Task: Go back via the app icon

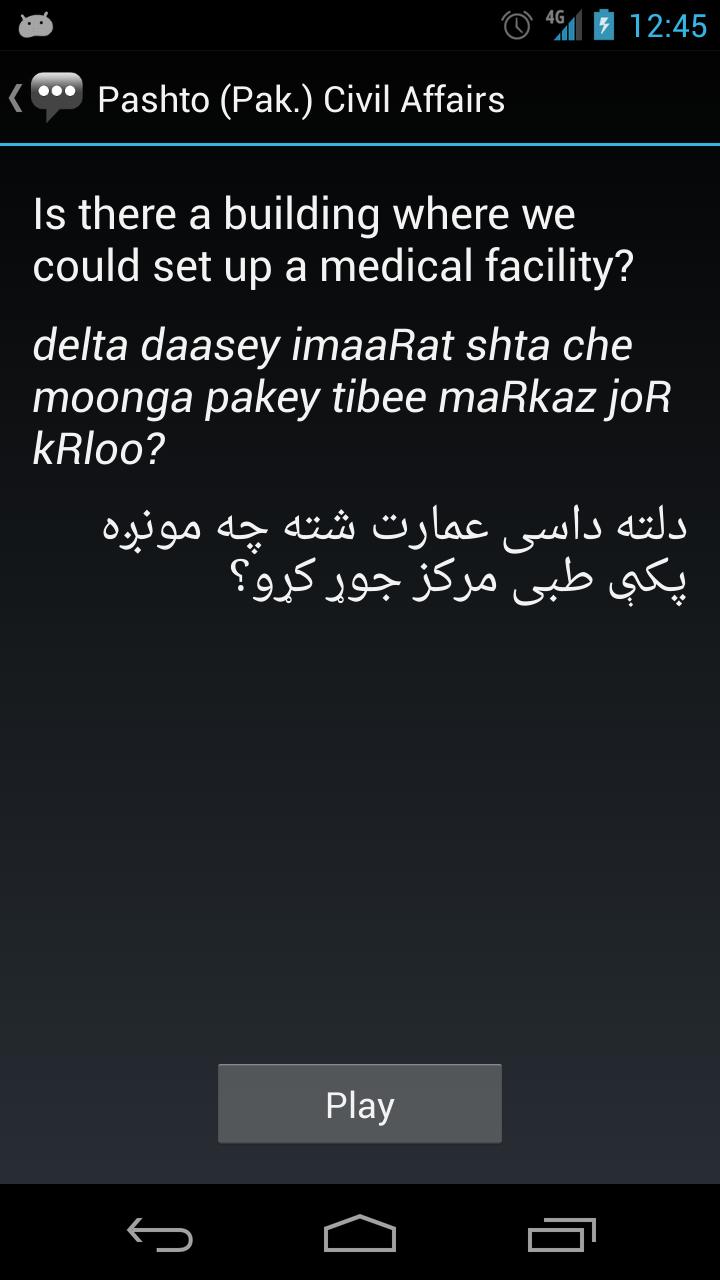Action: (48, 98)
